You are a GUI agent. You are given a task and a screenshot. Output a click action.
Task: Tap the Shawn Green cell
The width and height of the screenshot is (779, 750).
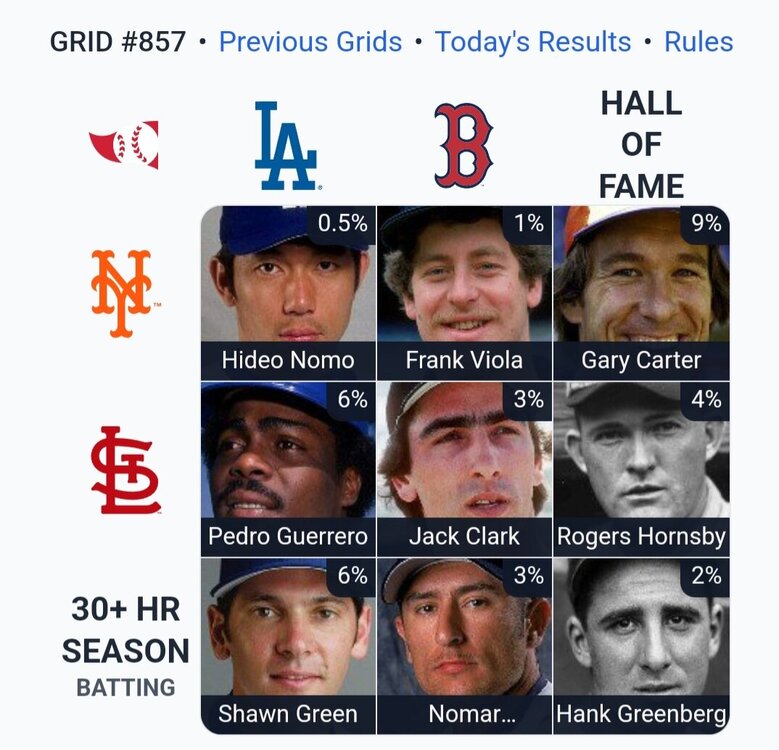(x=288, y=645)
